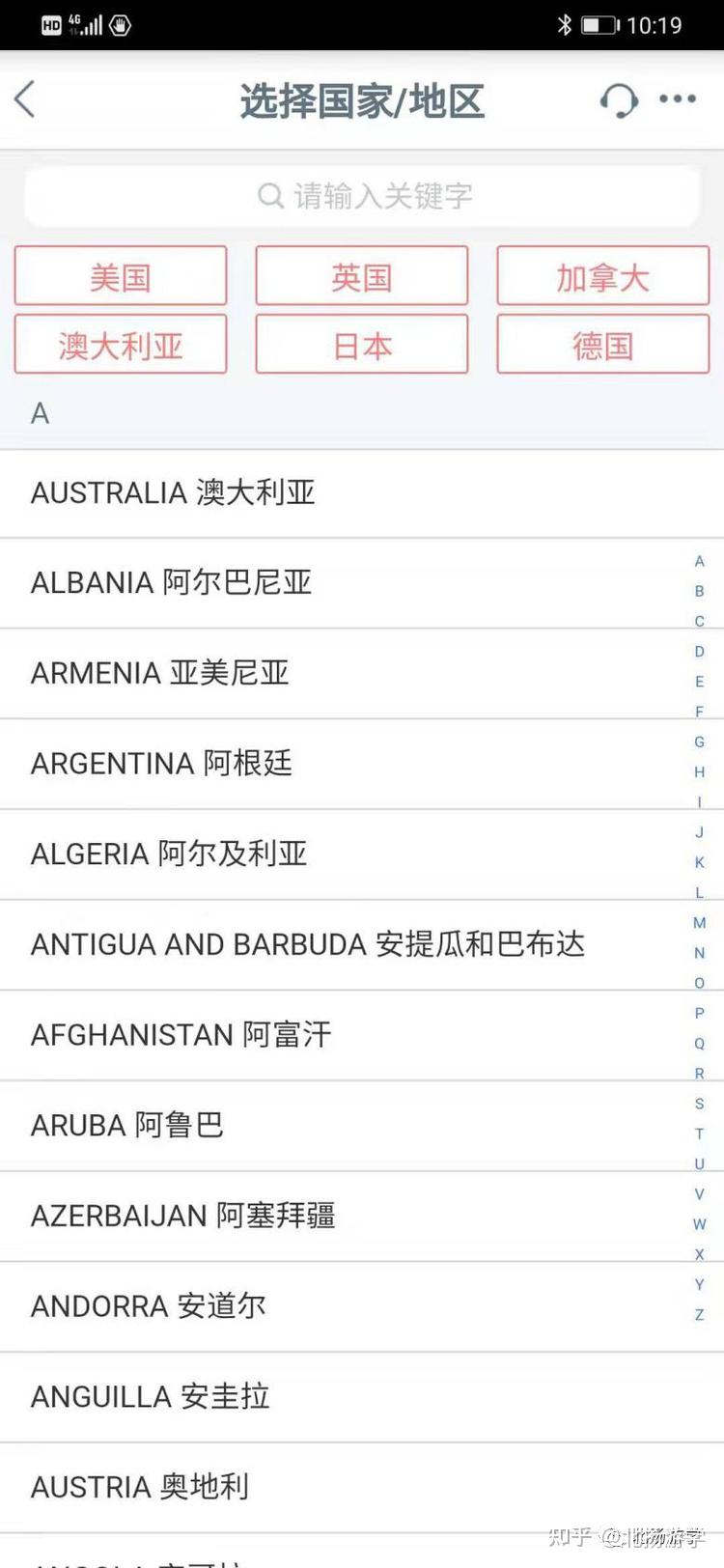Select the 英国 quick button
This screenshot has height=1568, width=724.
point(361,276)
